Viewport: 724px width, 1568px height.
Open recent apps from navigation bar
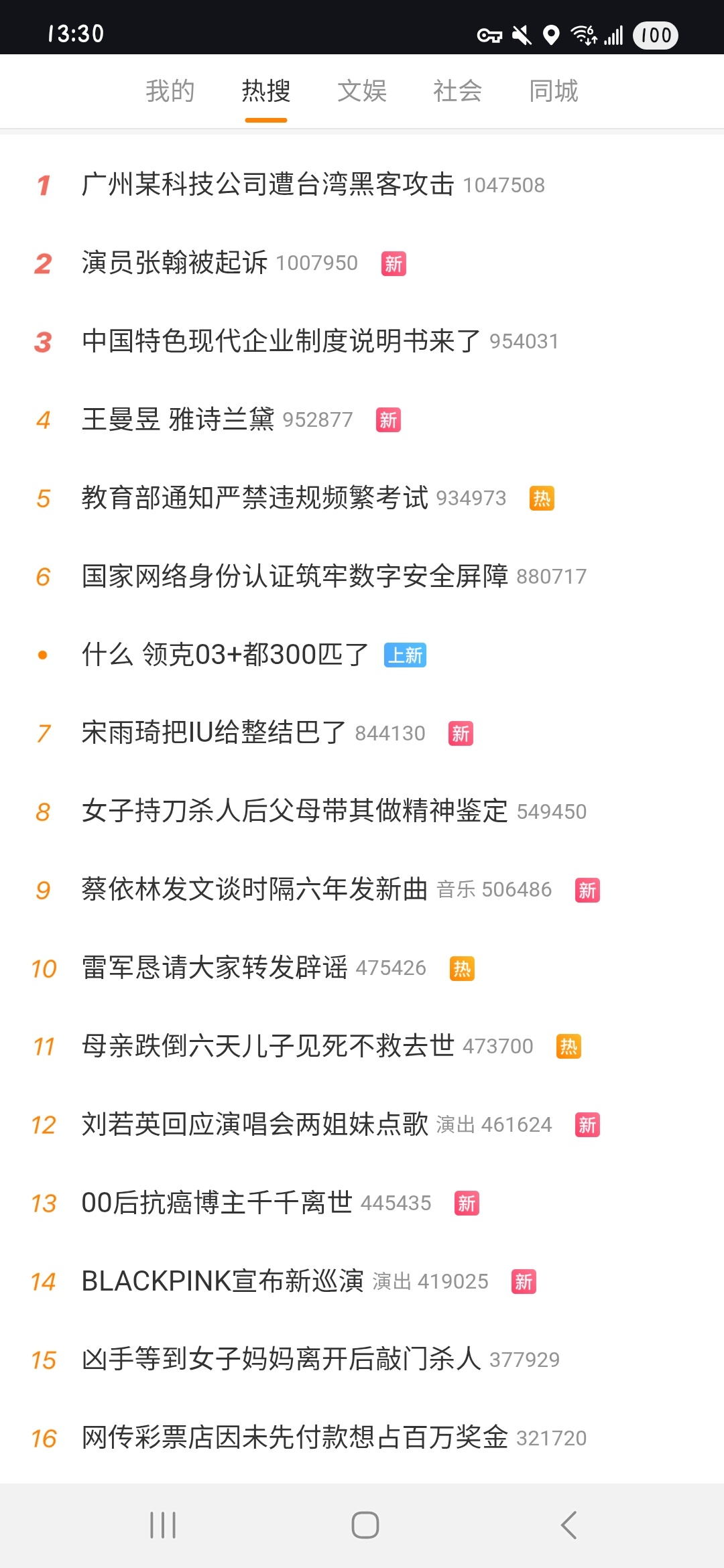[163, 1526]
